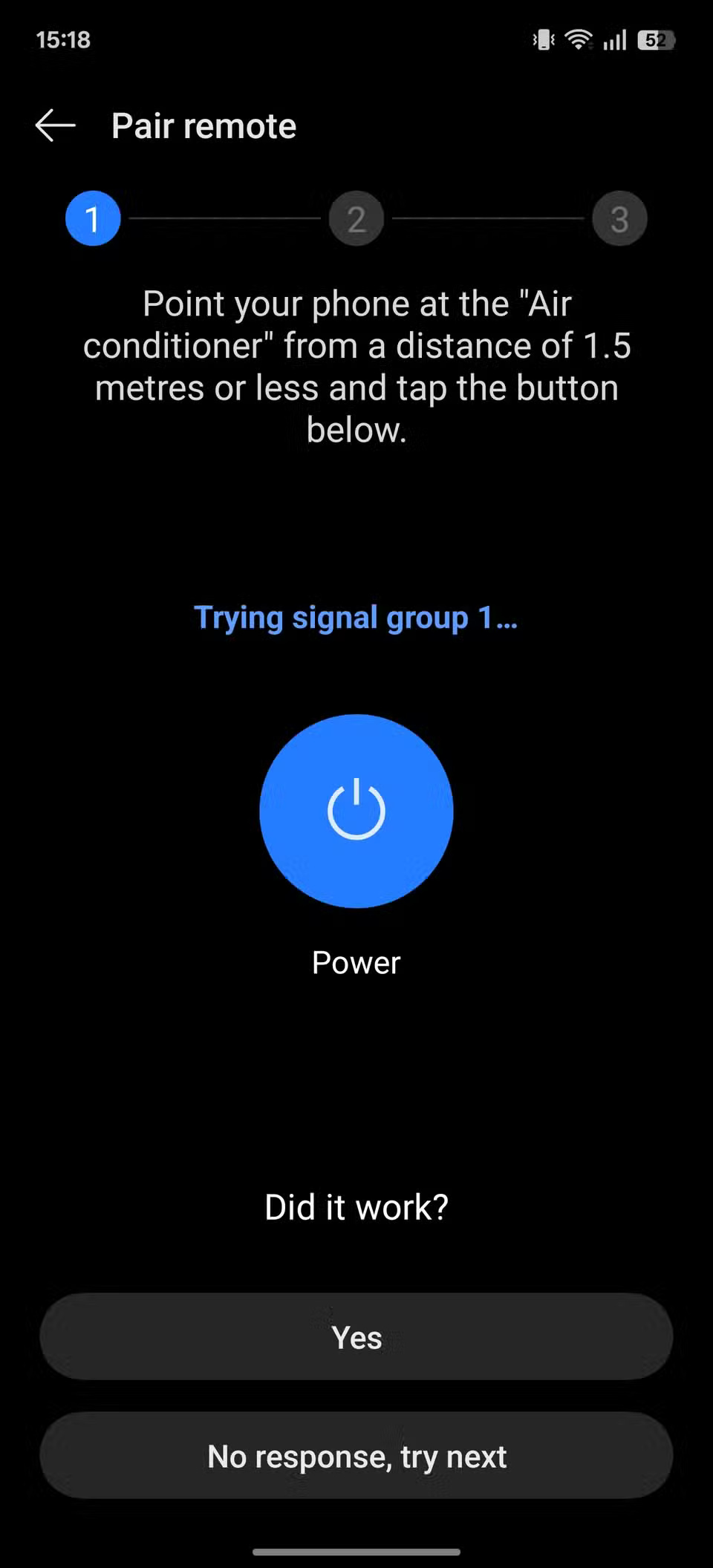Tap the pairing instruction text

356,365
